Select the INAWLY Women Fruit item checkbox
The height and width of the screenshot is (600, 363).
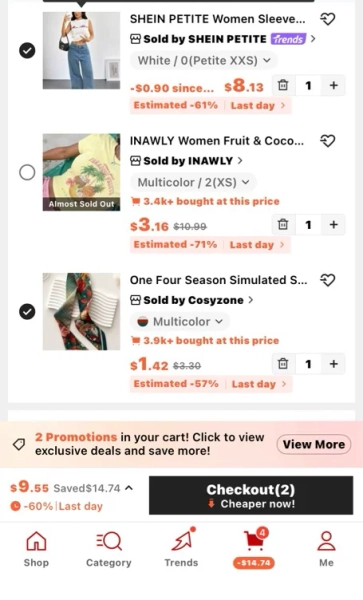[27, 172]
